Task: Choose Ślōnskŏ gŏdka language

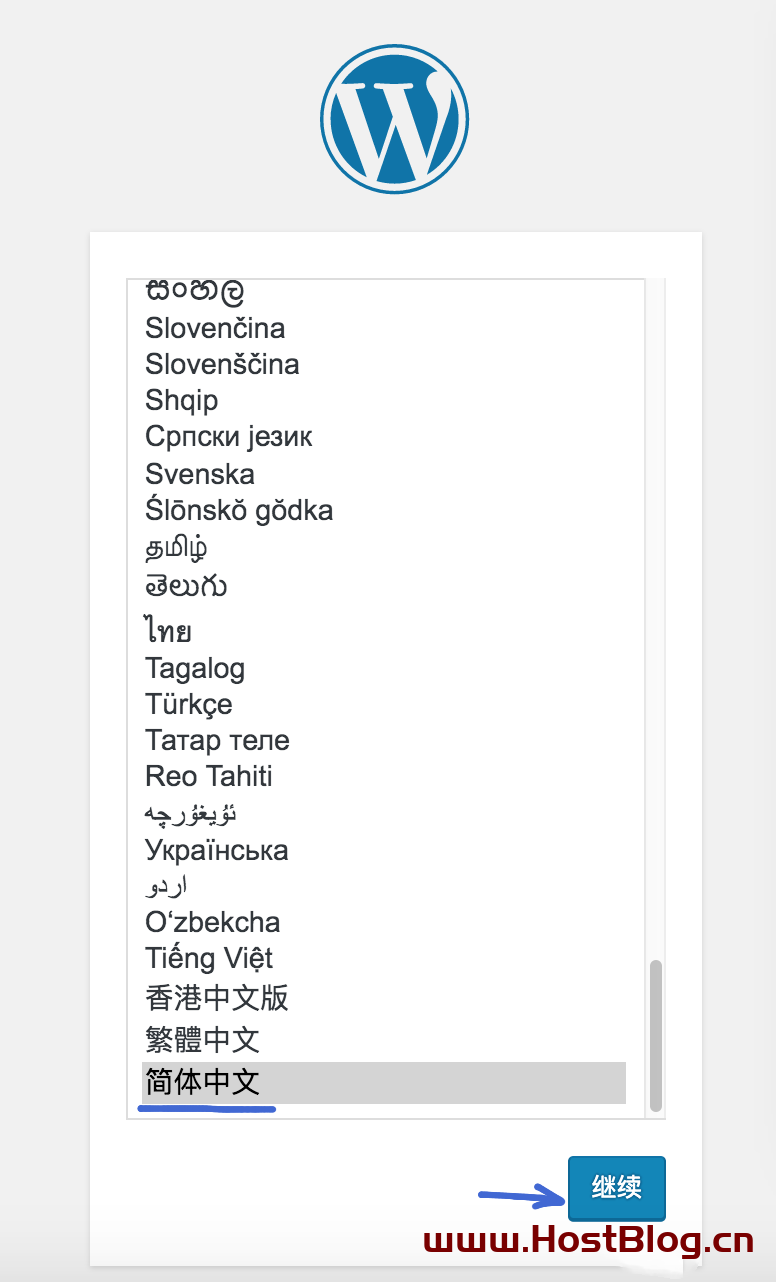Action: click(384, 510)
